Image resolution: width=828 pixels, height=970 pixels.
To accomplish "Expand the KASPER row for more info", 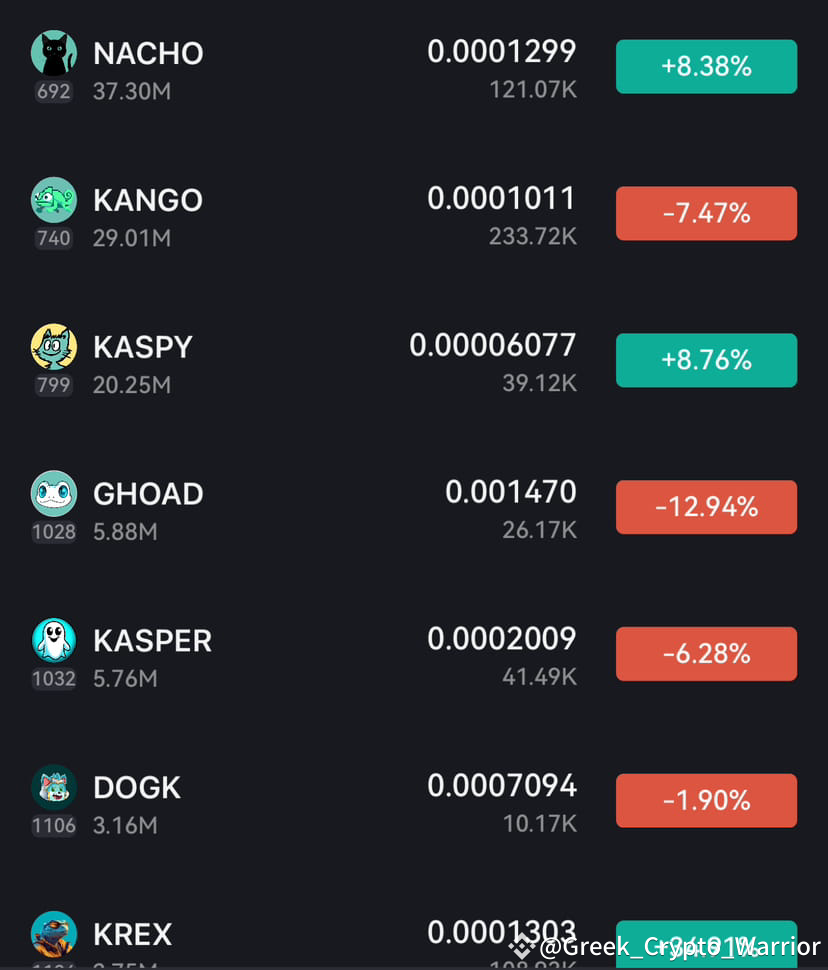I will tap(300, 653).
